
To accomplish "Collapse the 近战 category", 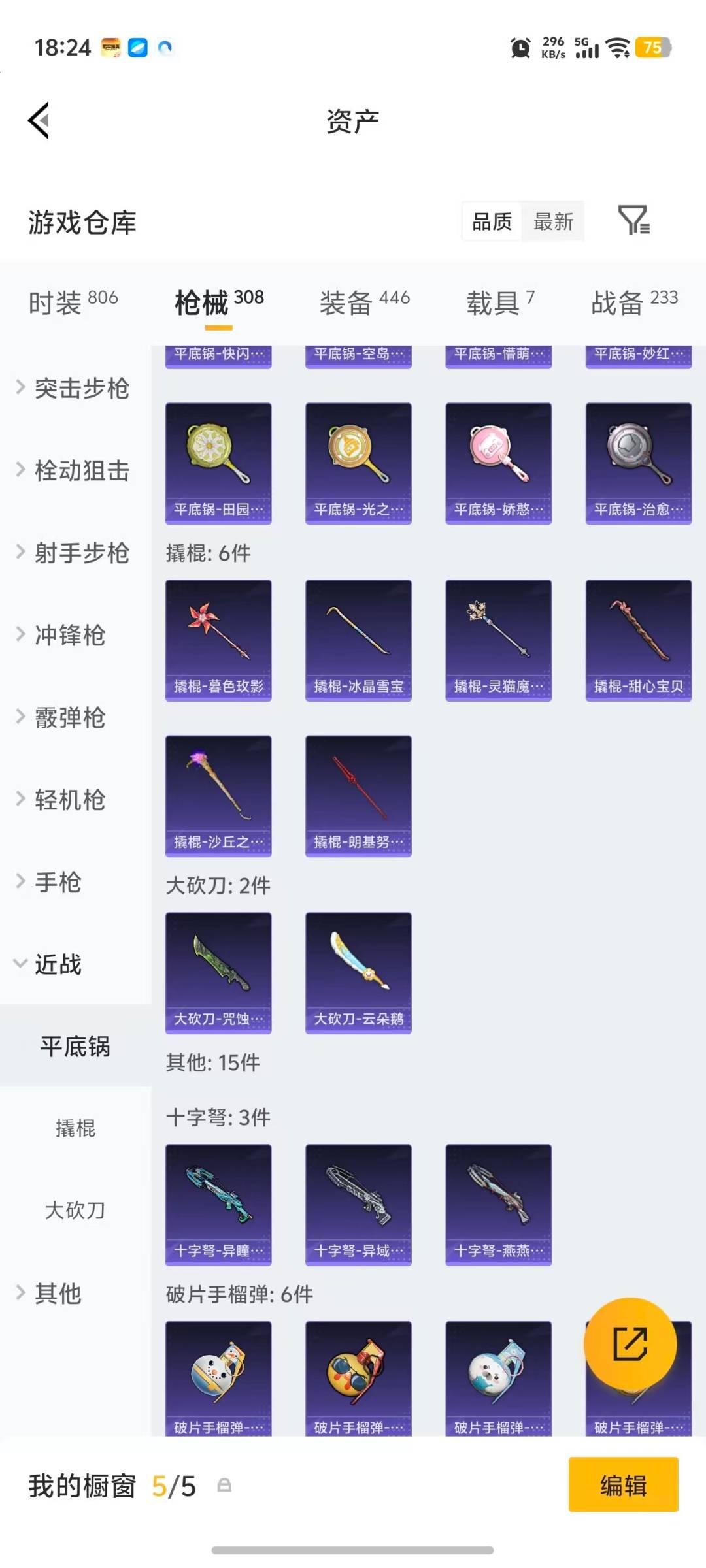I will coord(59,964).
